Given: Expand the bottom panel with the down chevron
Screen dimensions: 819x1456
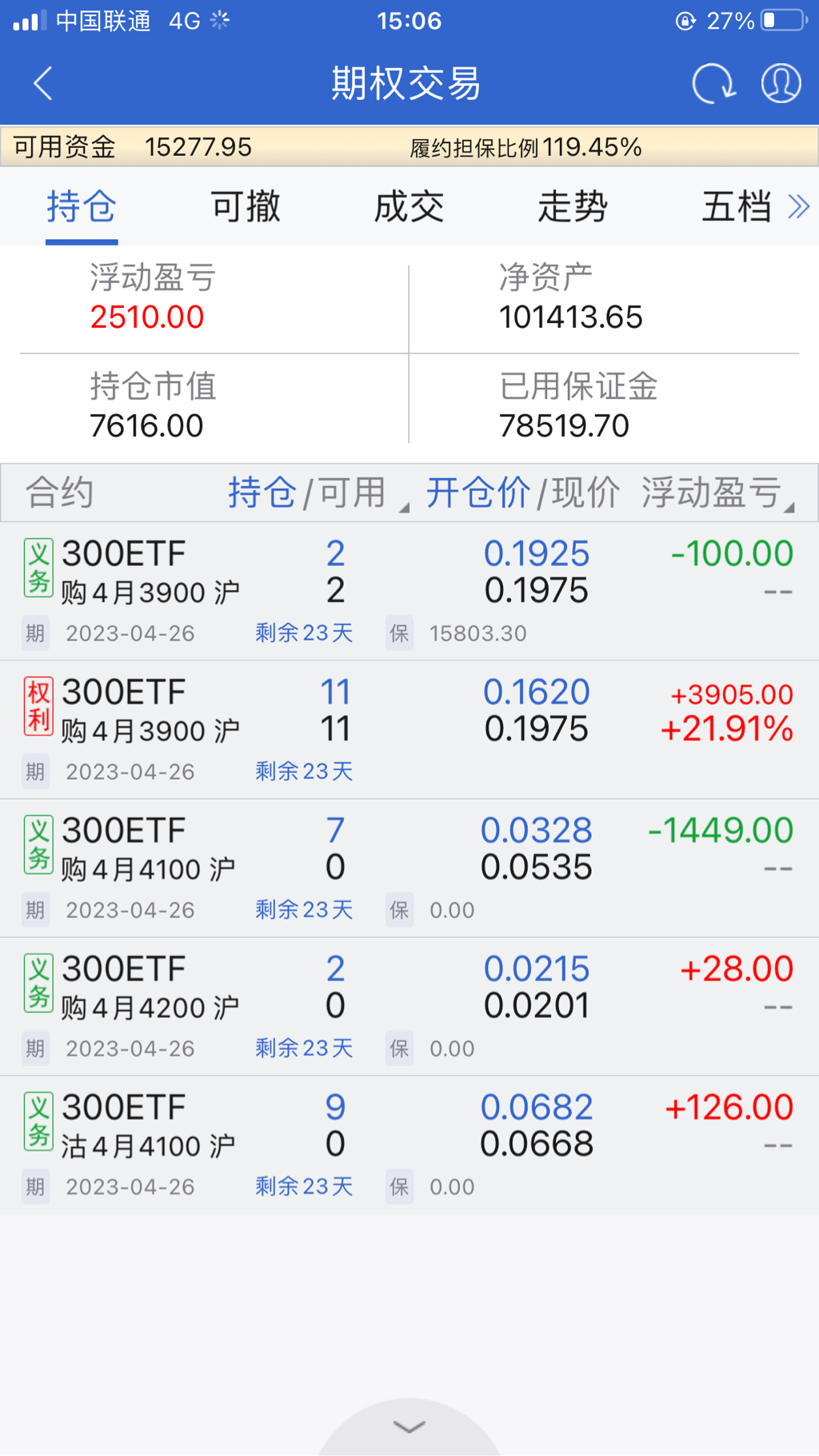Looking at the screenshot, I should click(409, 1428).
